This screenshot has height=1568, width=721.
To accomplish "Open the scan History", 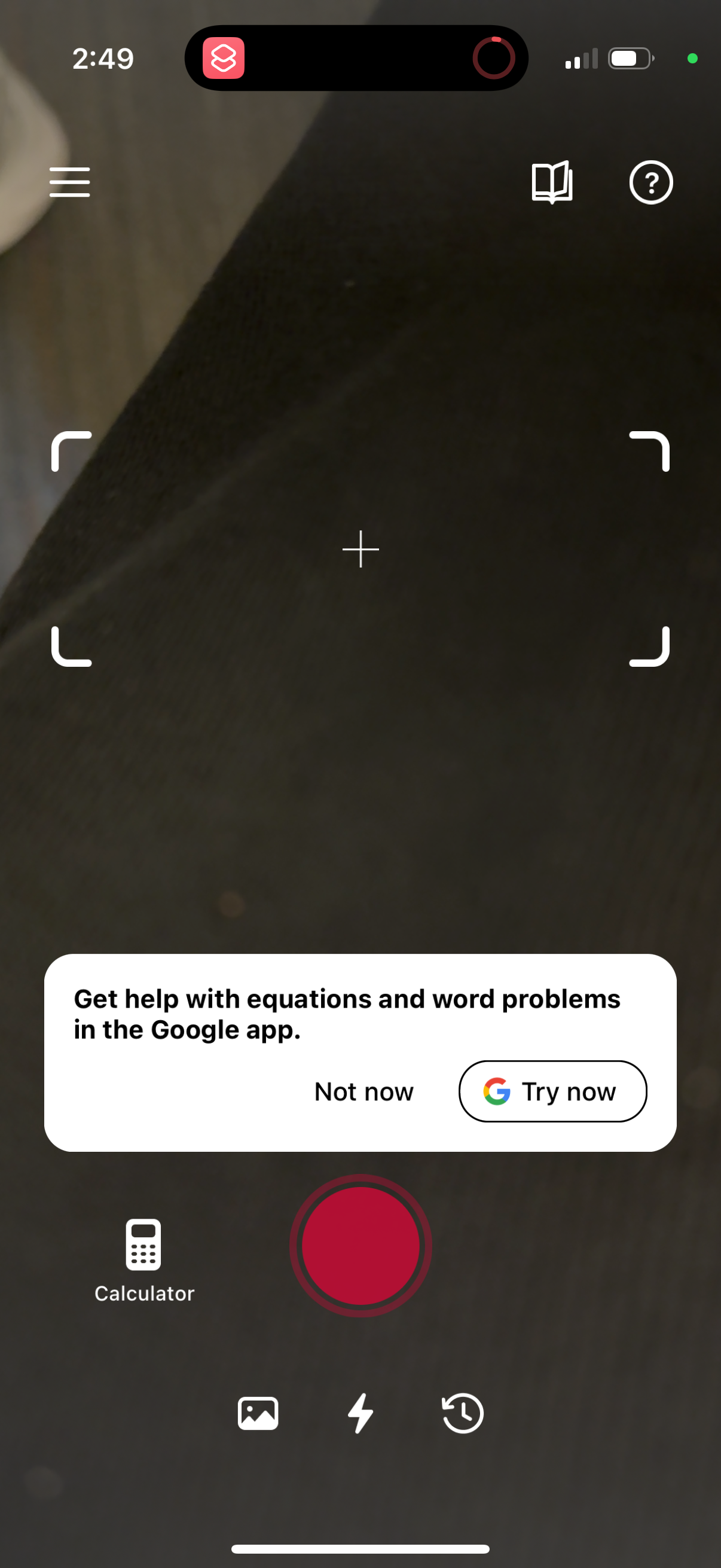I will pos(462,1413).
